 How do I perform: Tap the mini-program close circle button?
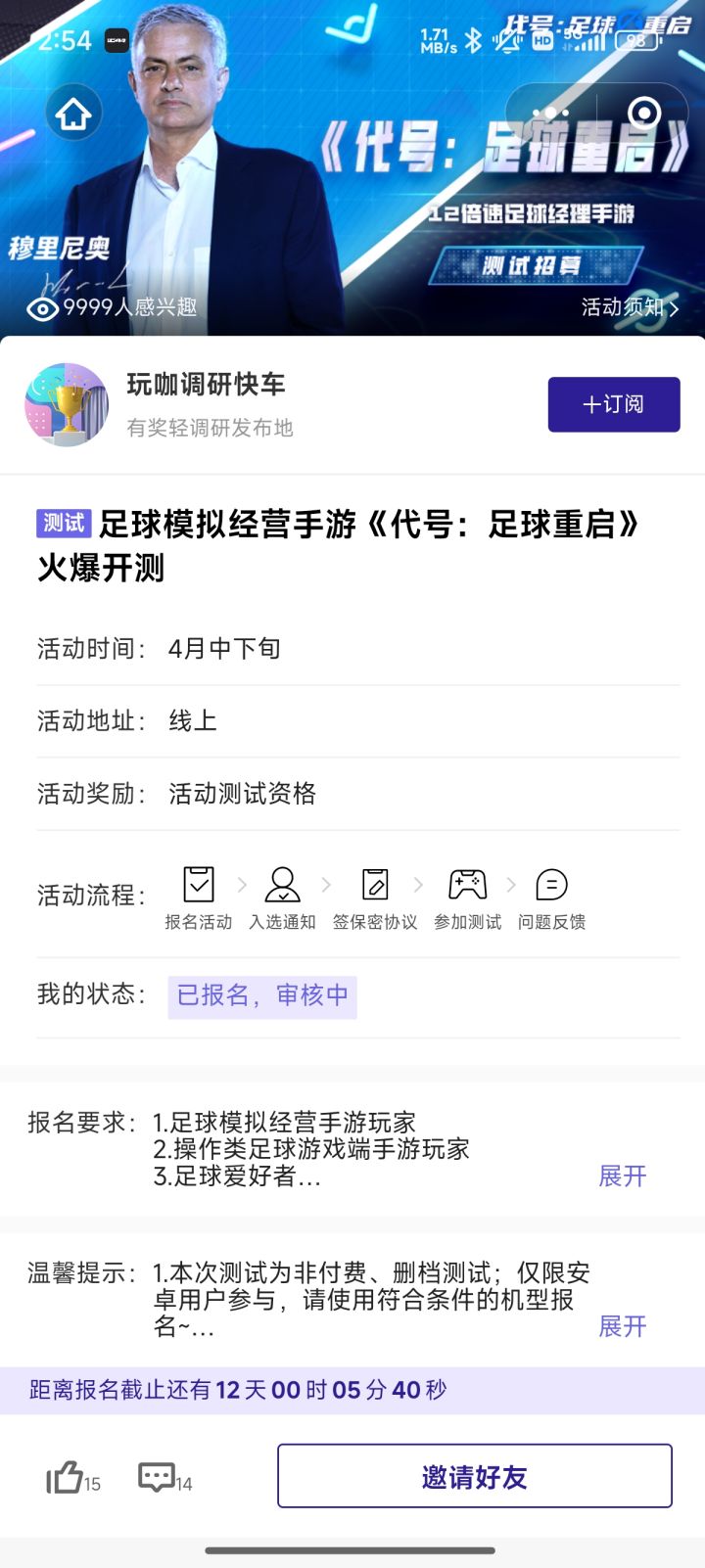click(x=643, y=114)
